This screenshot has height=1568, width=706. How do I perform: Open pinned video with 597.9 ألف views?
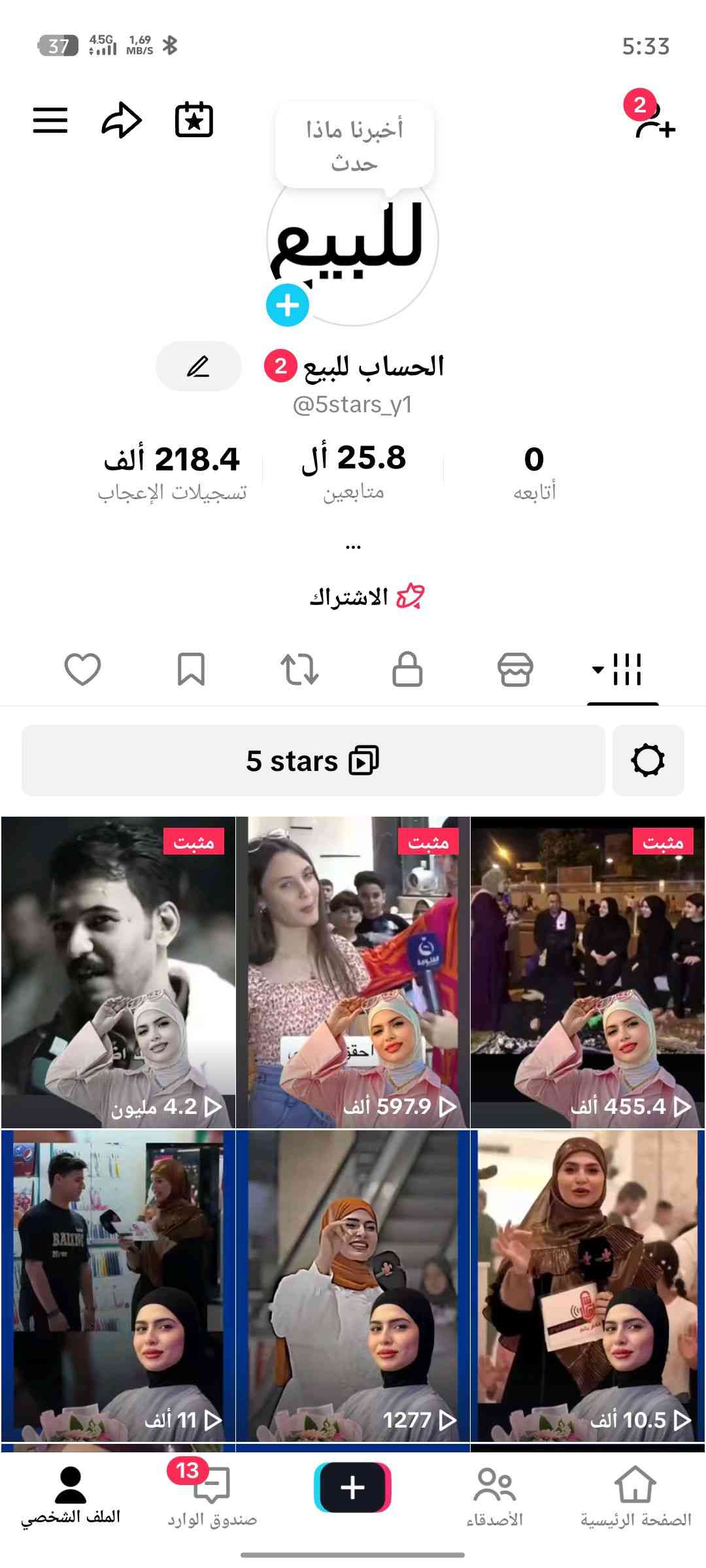pyautogui.click(x=353, y=972)
